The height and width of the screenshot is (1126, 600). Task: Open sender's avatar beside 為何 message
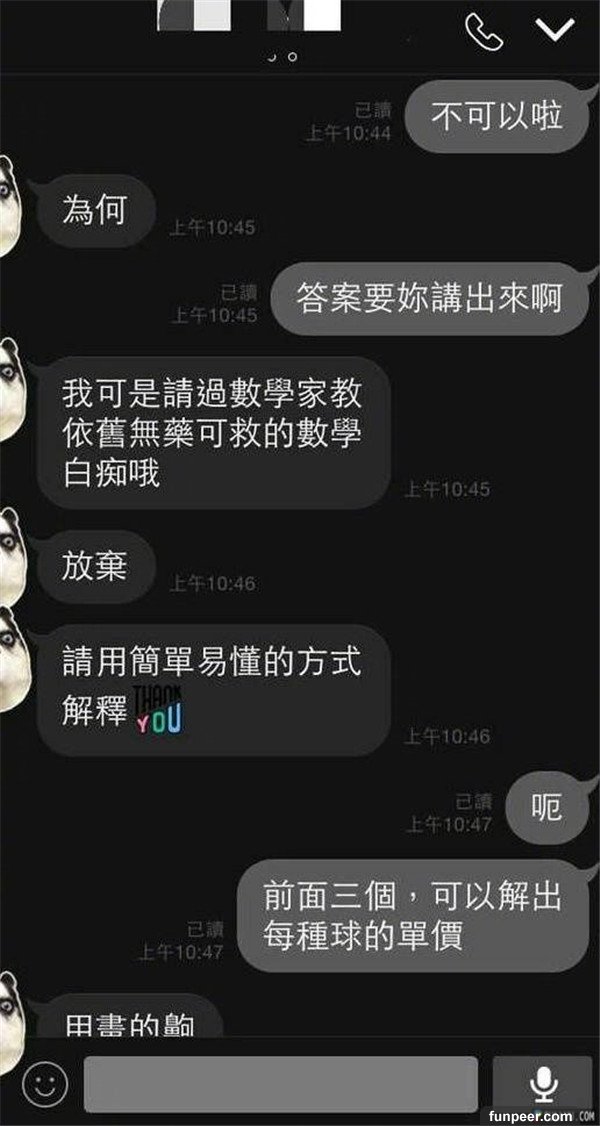tap(8, 205)
